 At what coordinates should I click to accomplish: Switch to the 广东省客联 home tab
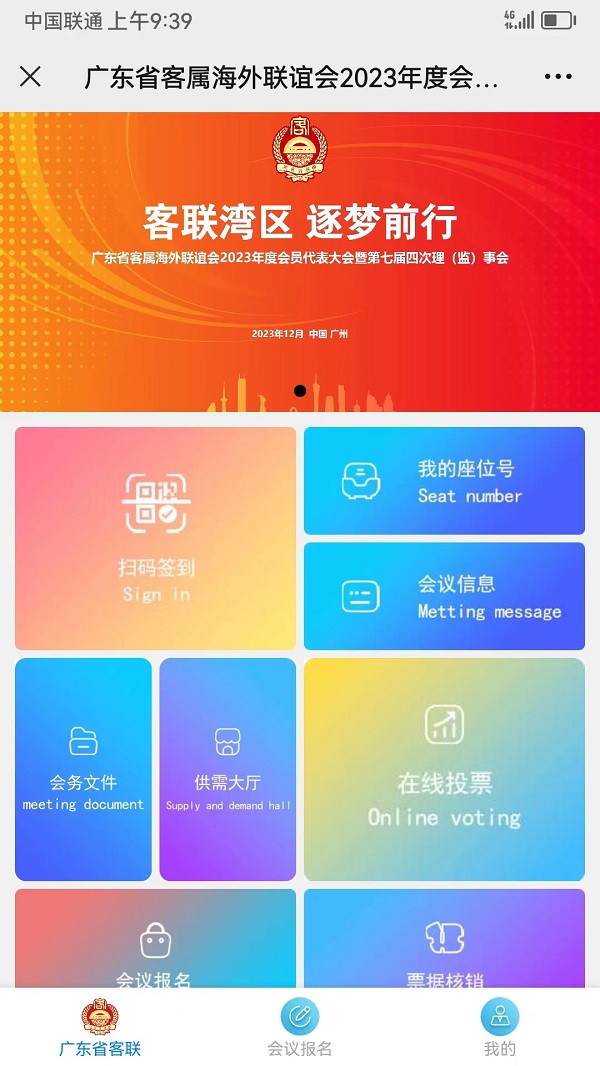point(100,1028)
